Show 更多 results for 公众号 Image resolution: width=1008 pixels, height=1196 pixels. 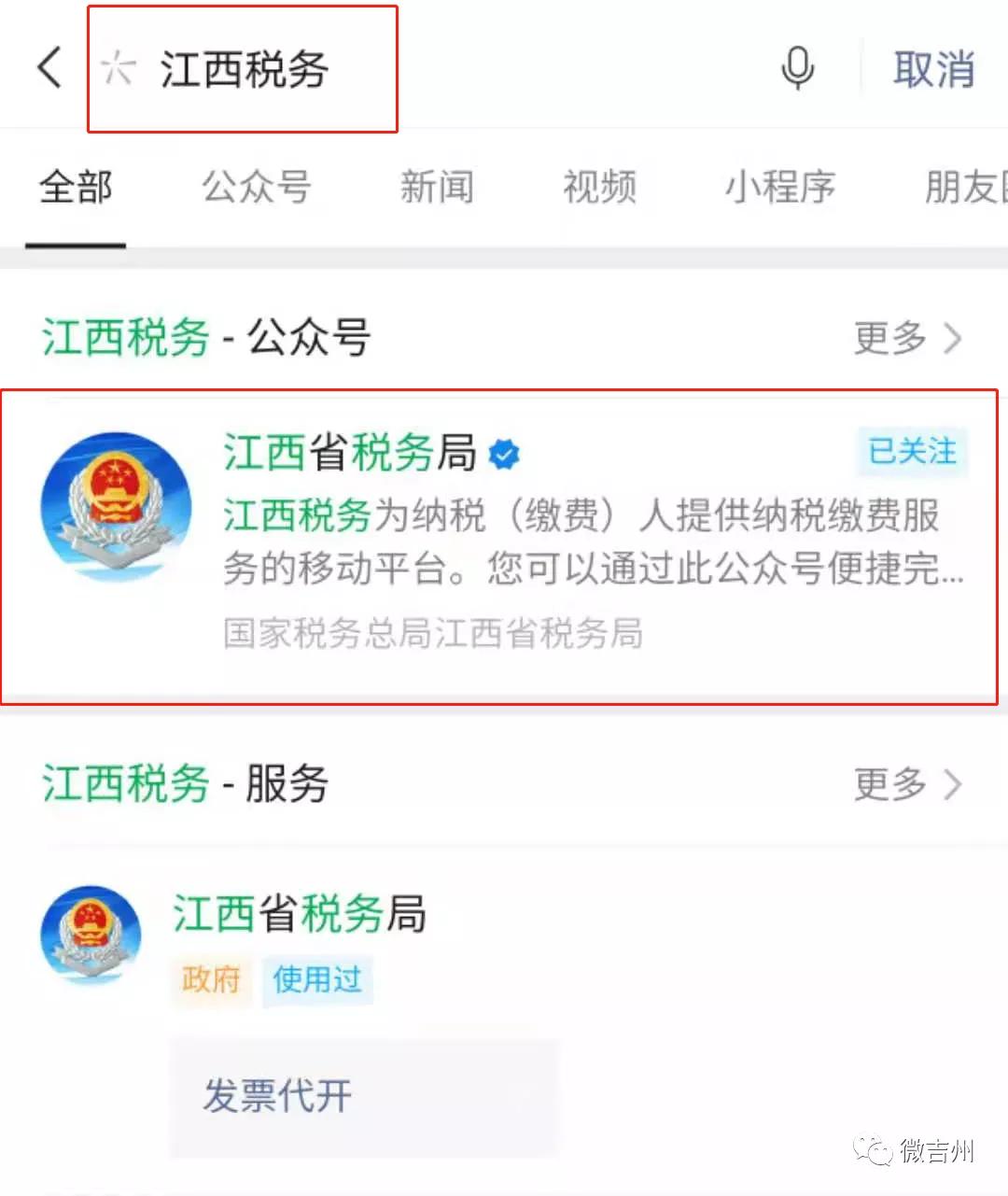click(x=906, y=338)
